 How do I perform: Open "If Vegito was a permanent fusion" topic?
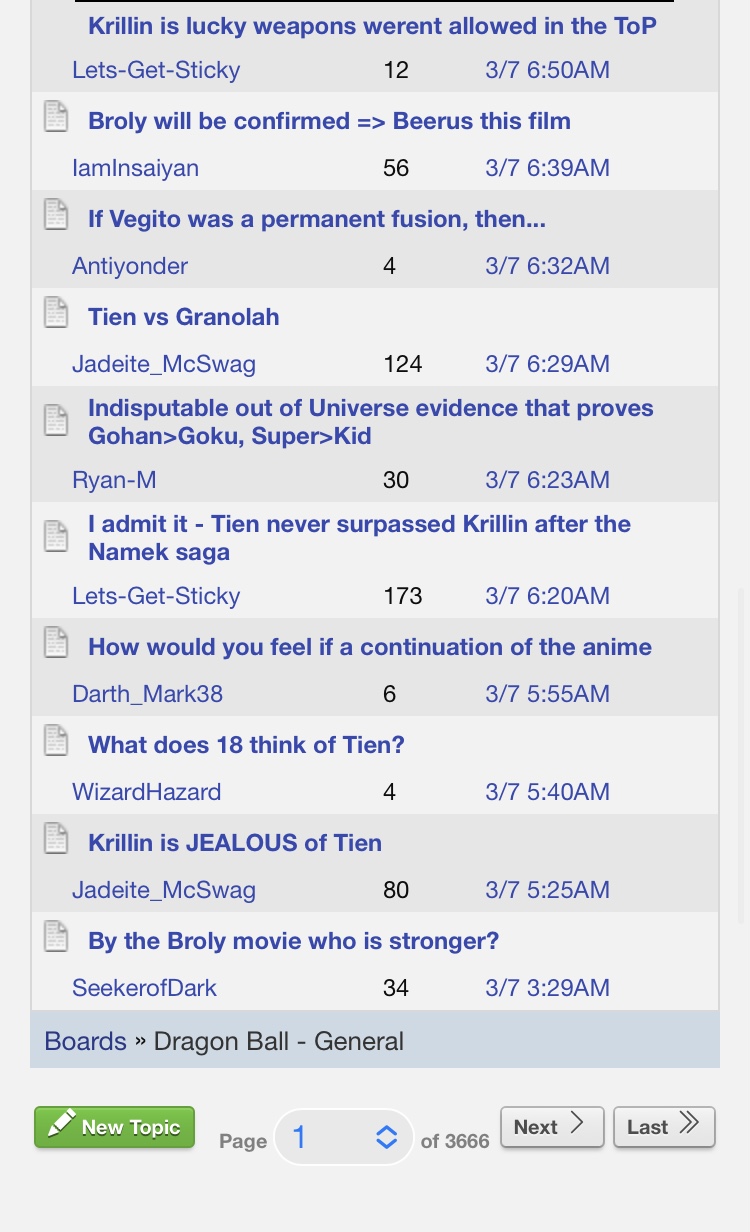317,219
